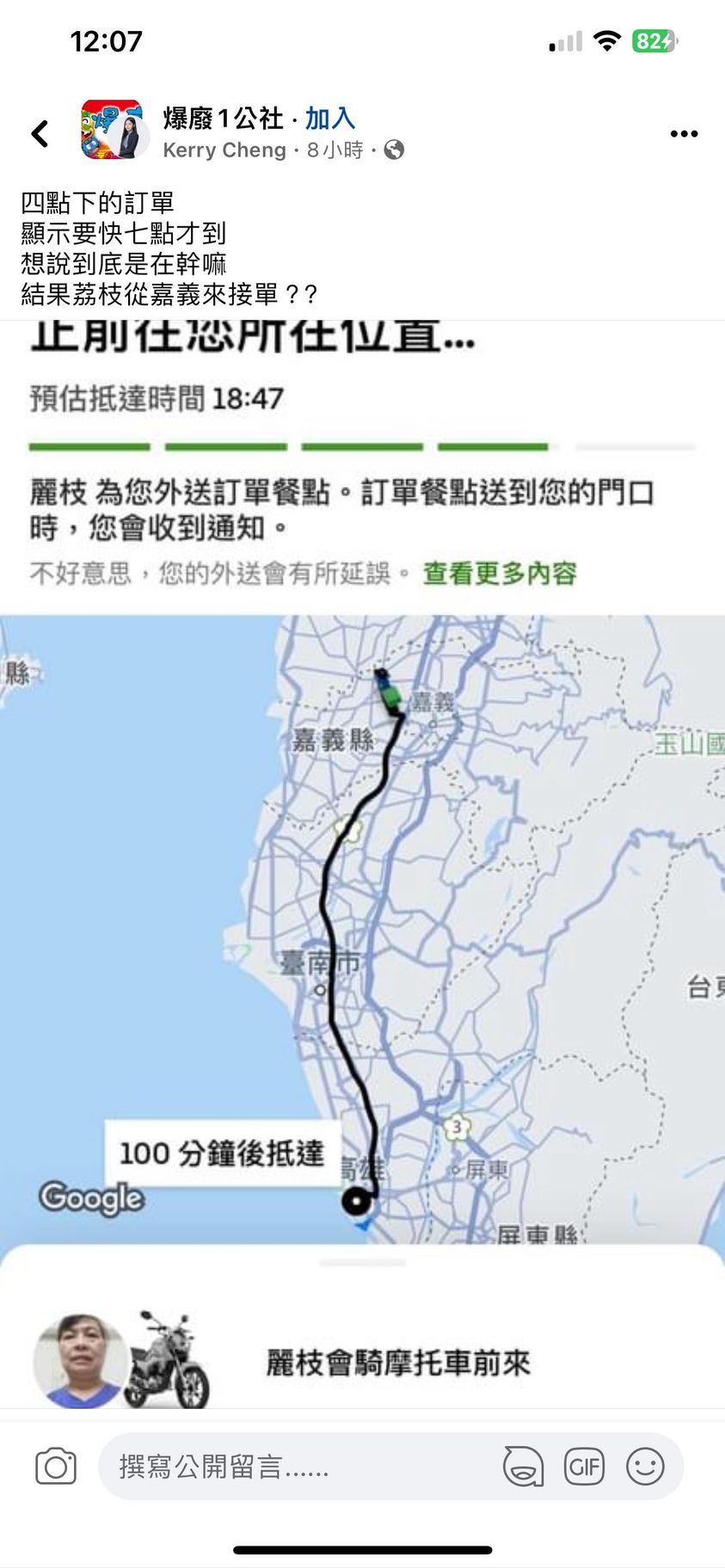View Kerry Cheng's profile

click(x=224, y=150)
